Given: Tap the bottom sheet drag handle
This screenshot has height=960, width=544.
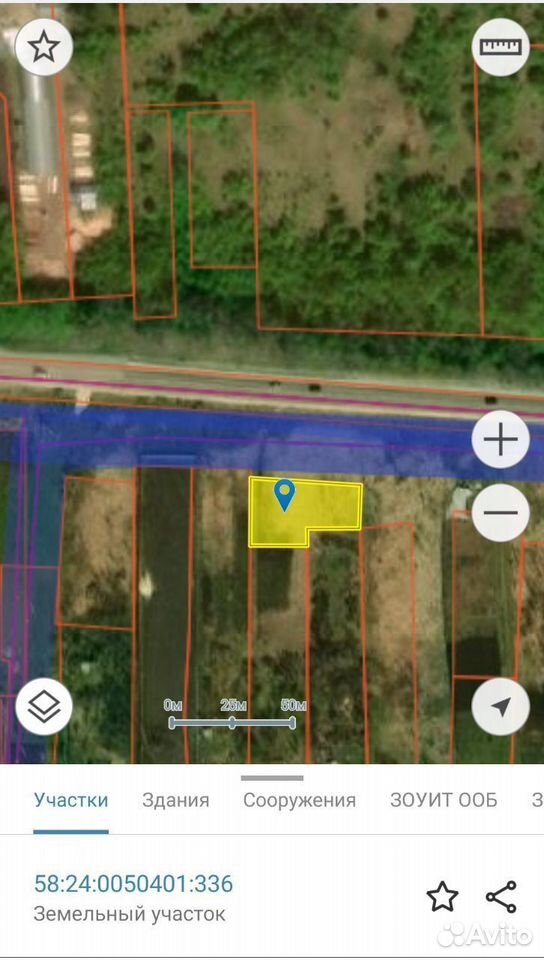Looking at the screenshot, I should pos(272,778).
